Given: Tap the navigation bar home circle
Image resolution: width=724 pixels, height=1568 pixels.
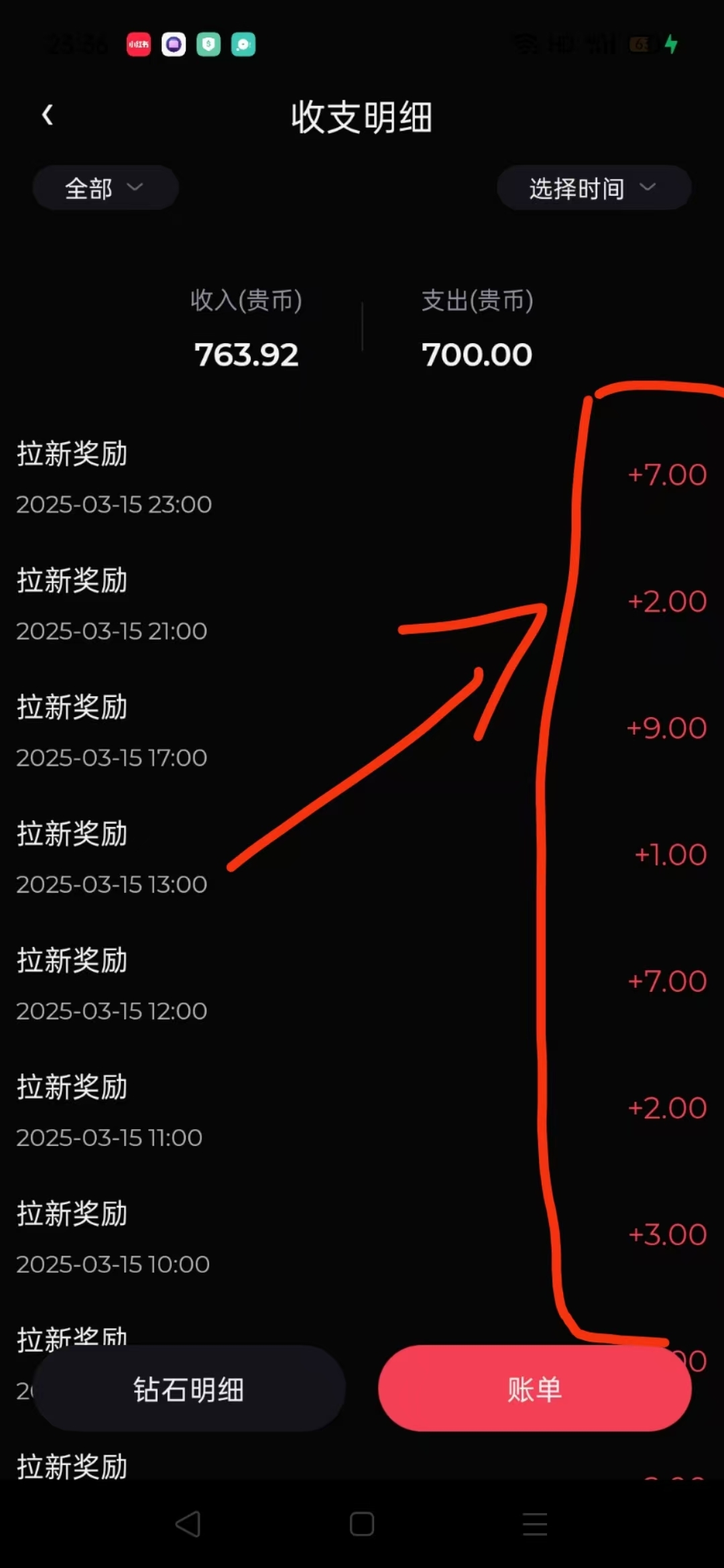Looking at the screenshot, I should pyautogui.click(x=362, y=1525).
